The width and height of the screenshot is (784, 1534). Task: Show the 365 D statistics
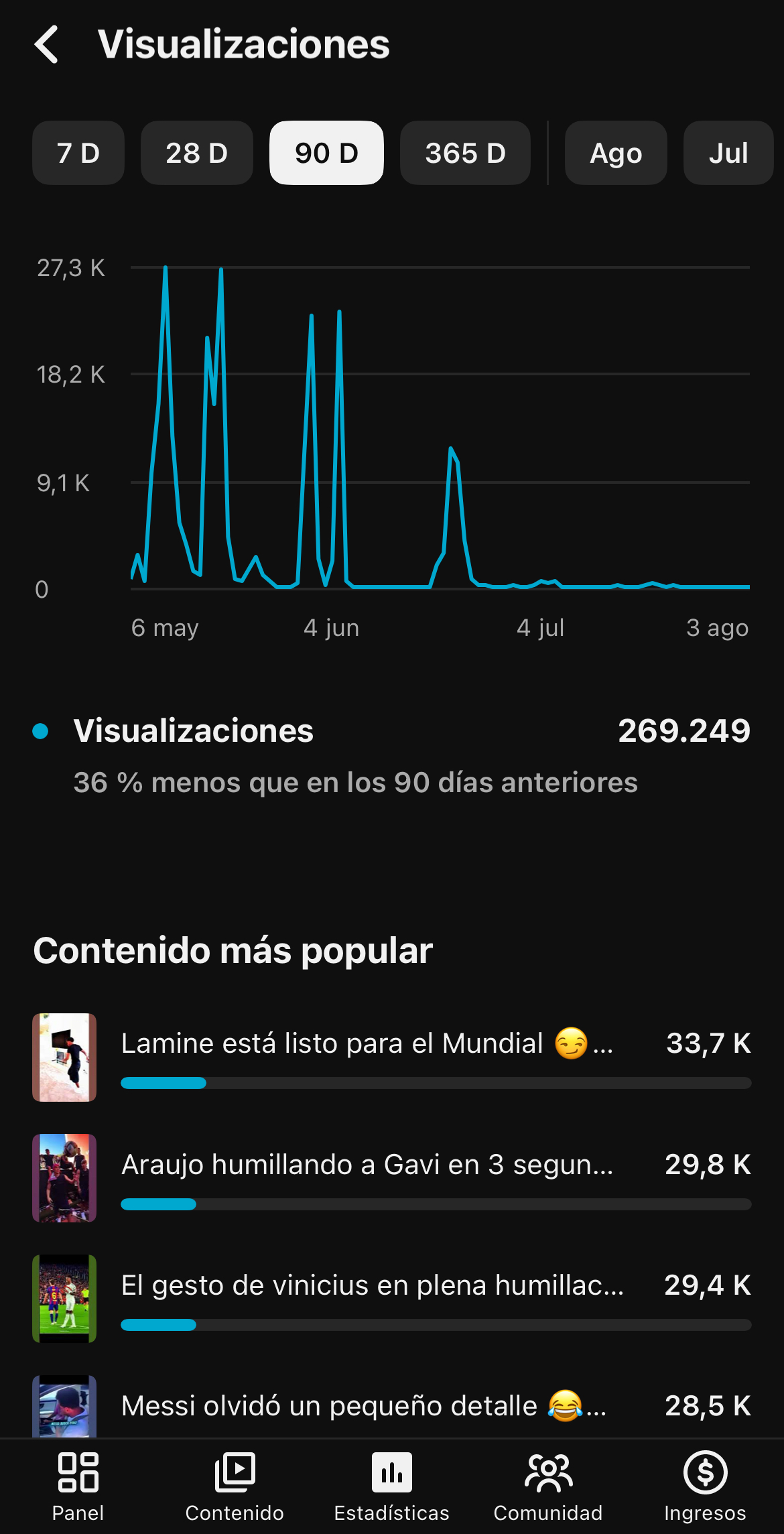(x=465, y=153)
